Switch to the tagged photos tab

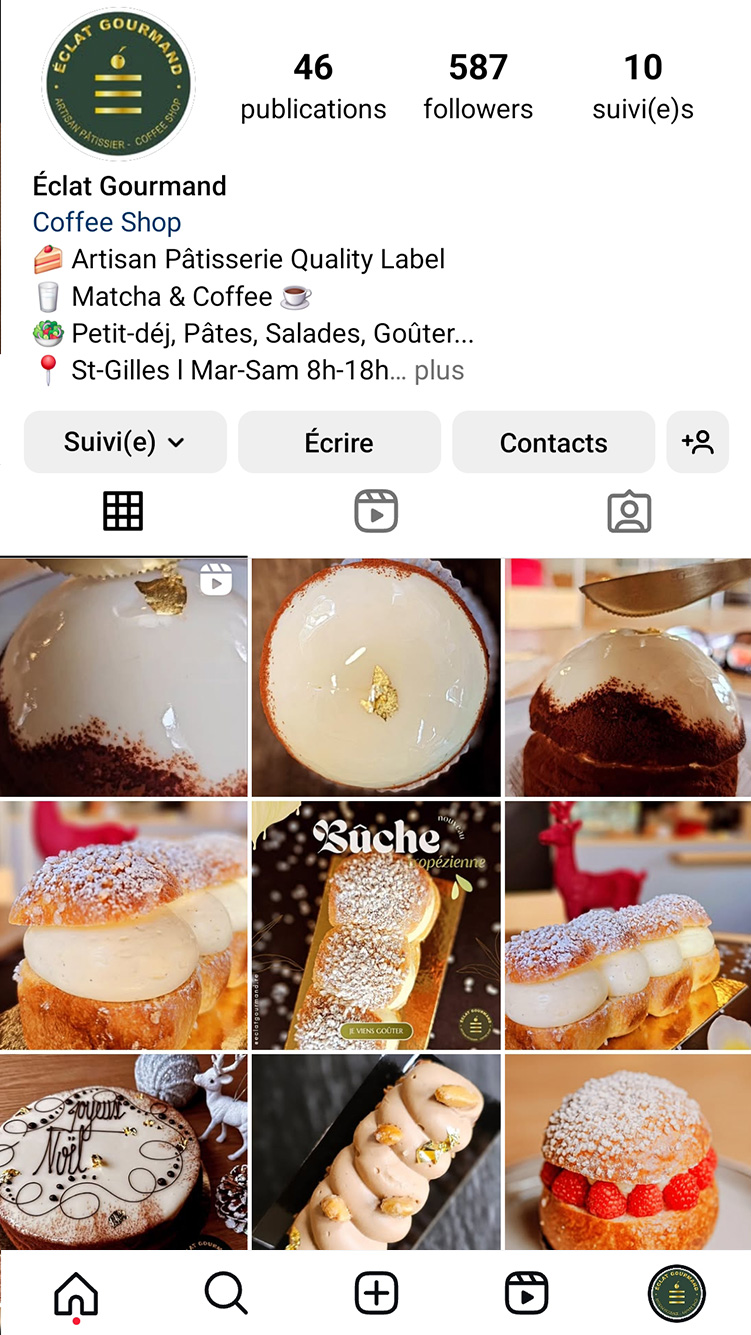click(629, 512)
